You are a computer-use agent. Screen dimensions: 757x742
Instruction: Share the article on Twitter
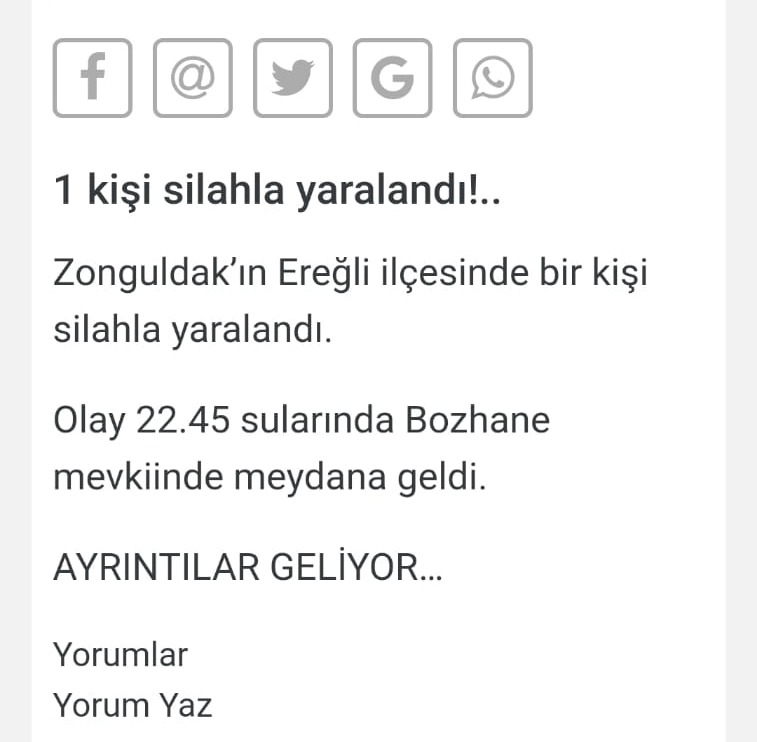[292, 78]
